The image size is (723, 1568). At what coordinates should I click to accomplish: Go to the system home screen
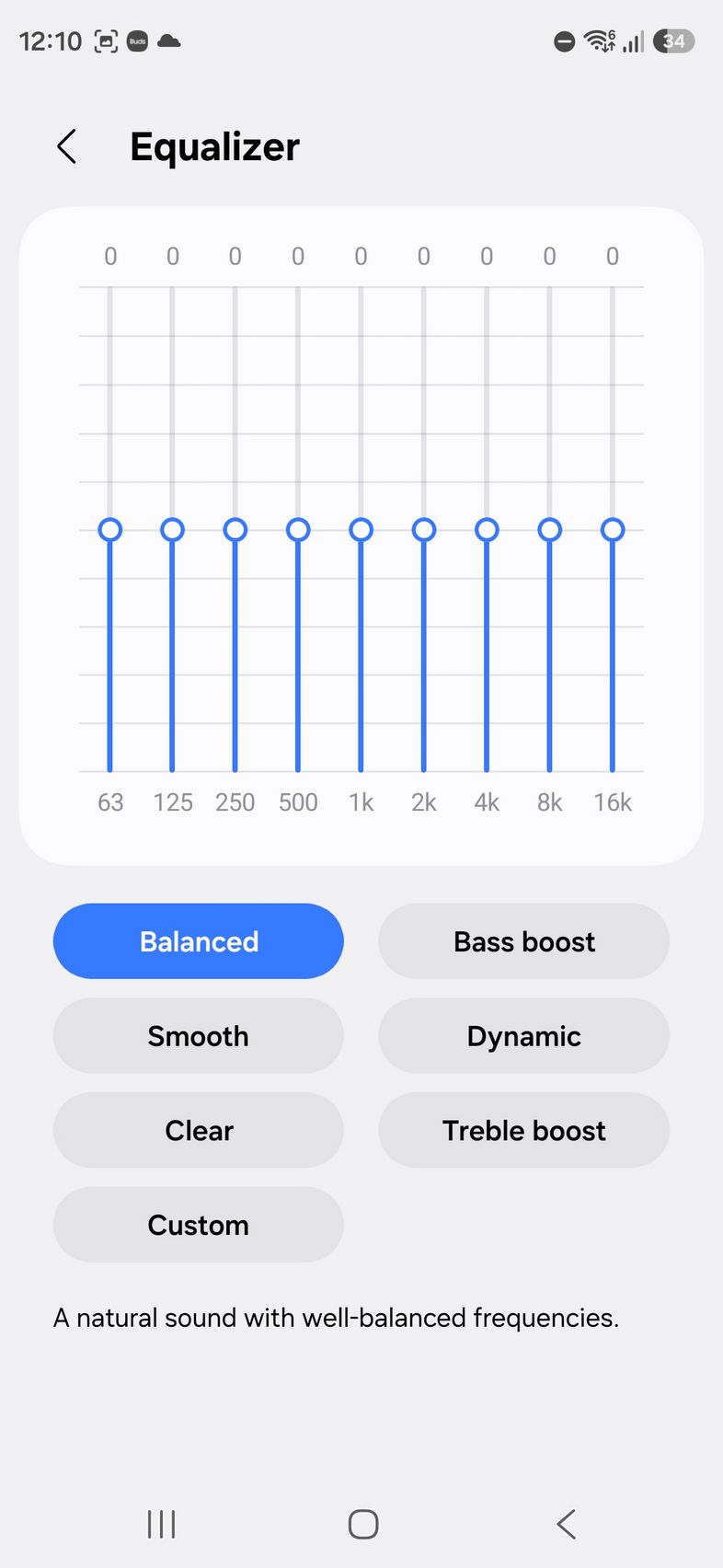click(x=363, y=1524)
